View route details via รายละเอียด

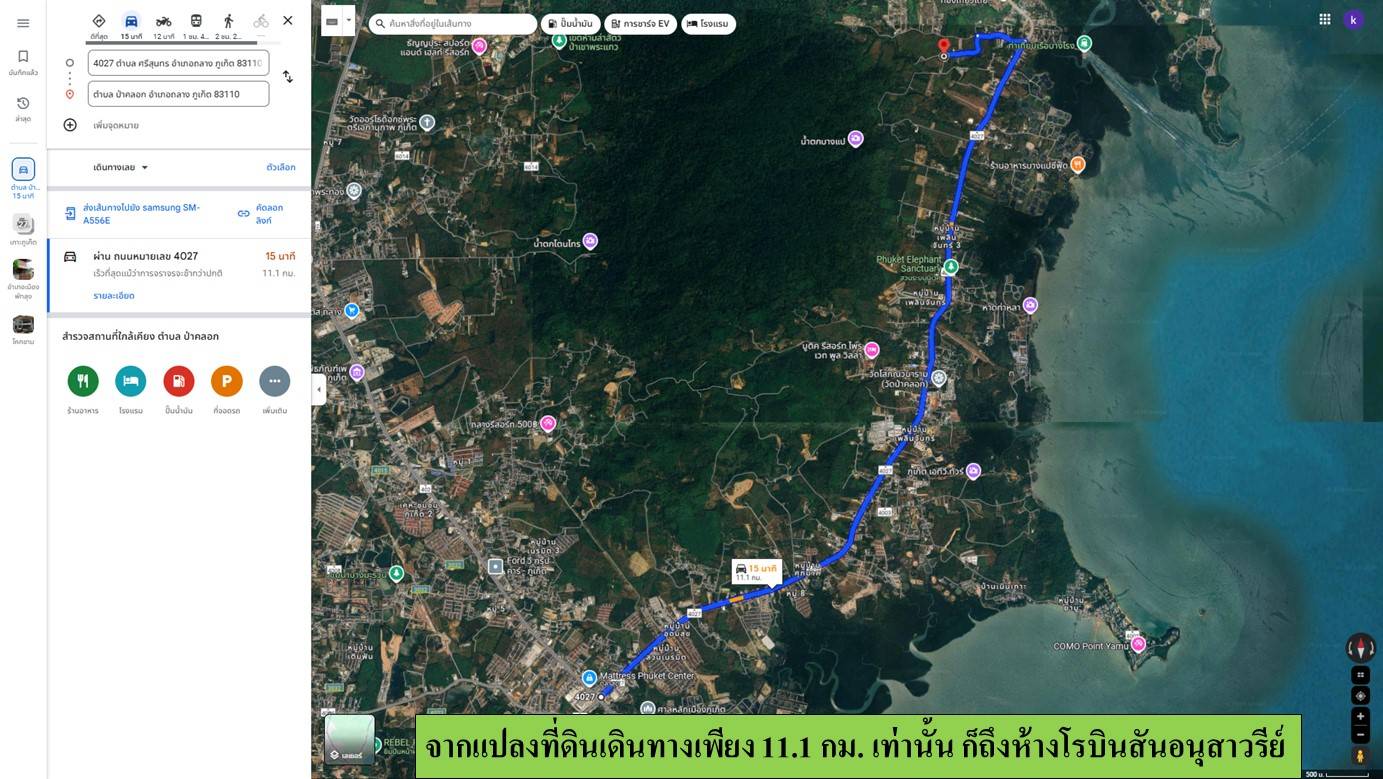[114, 296]
